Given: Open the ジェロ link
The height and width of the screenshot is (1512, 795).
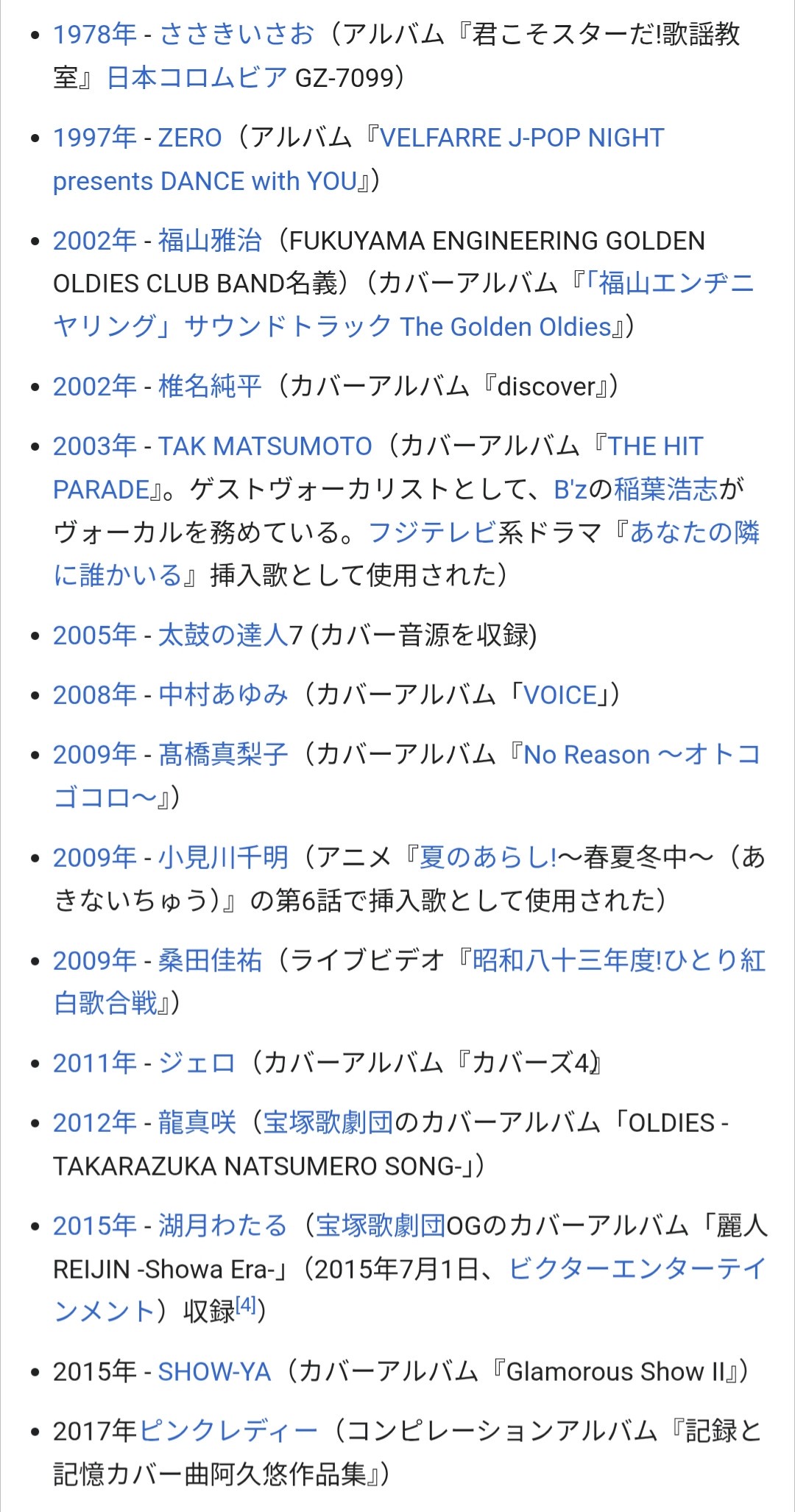Looking at the screenshot, I should pos(197,1063).
